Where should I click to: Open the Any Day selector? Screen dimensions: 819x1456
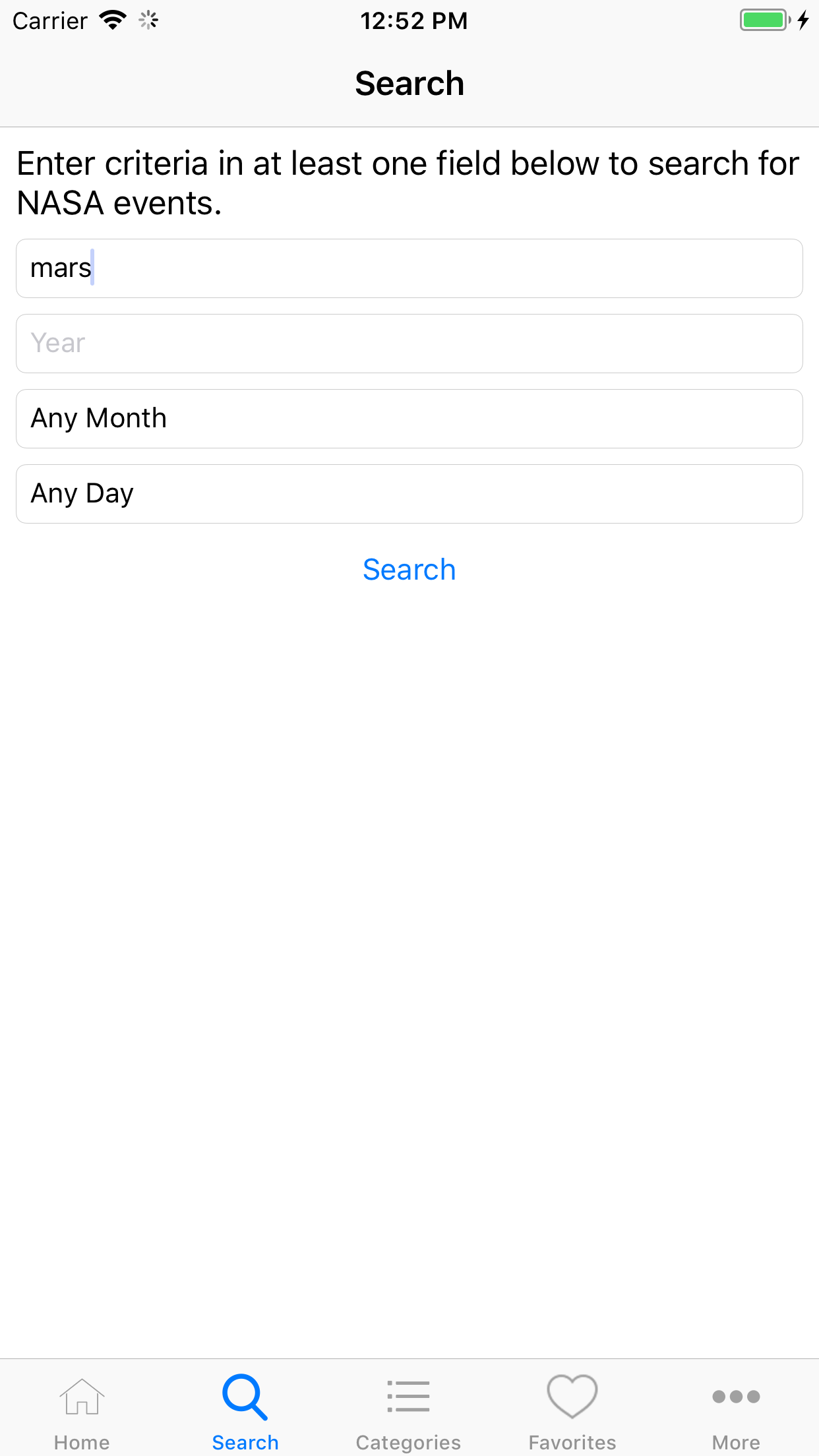point(409,493)
